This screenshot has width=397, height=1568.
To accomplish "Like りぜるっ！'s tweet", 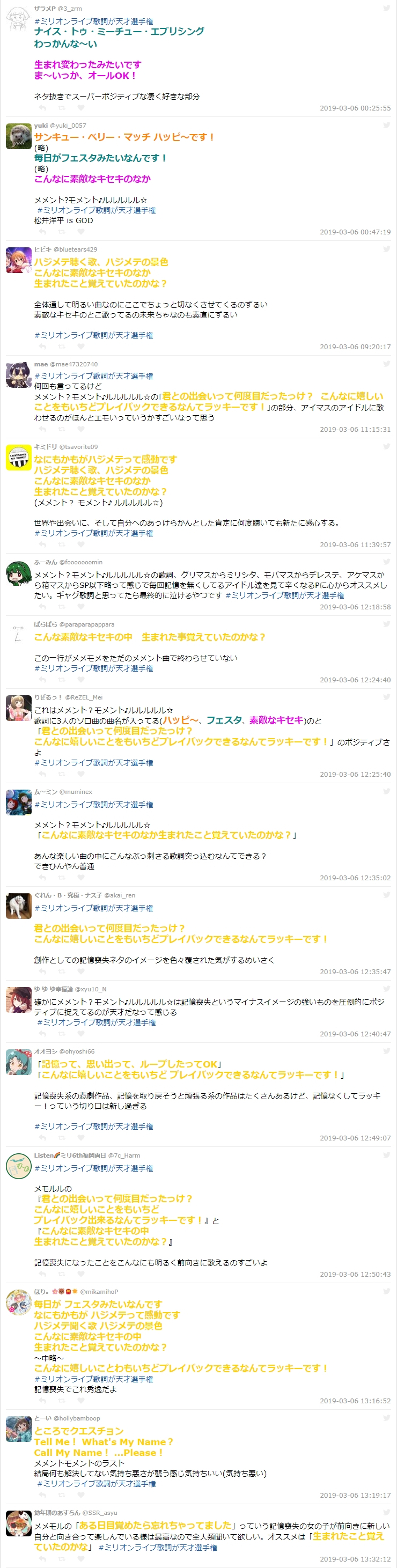I will pyautogui.click(x=81, y=774).
